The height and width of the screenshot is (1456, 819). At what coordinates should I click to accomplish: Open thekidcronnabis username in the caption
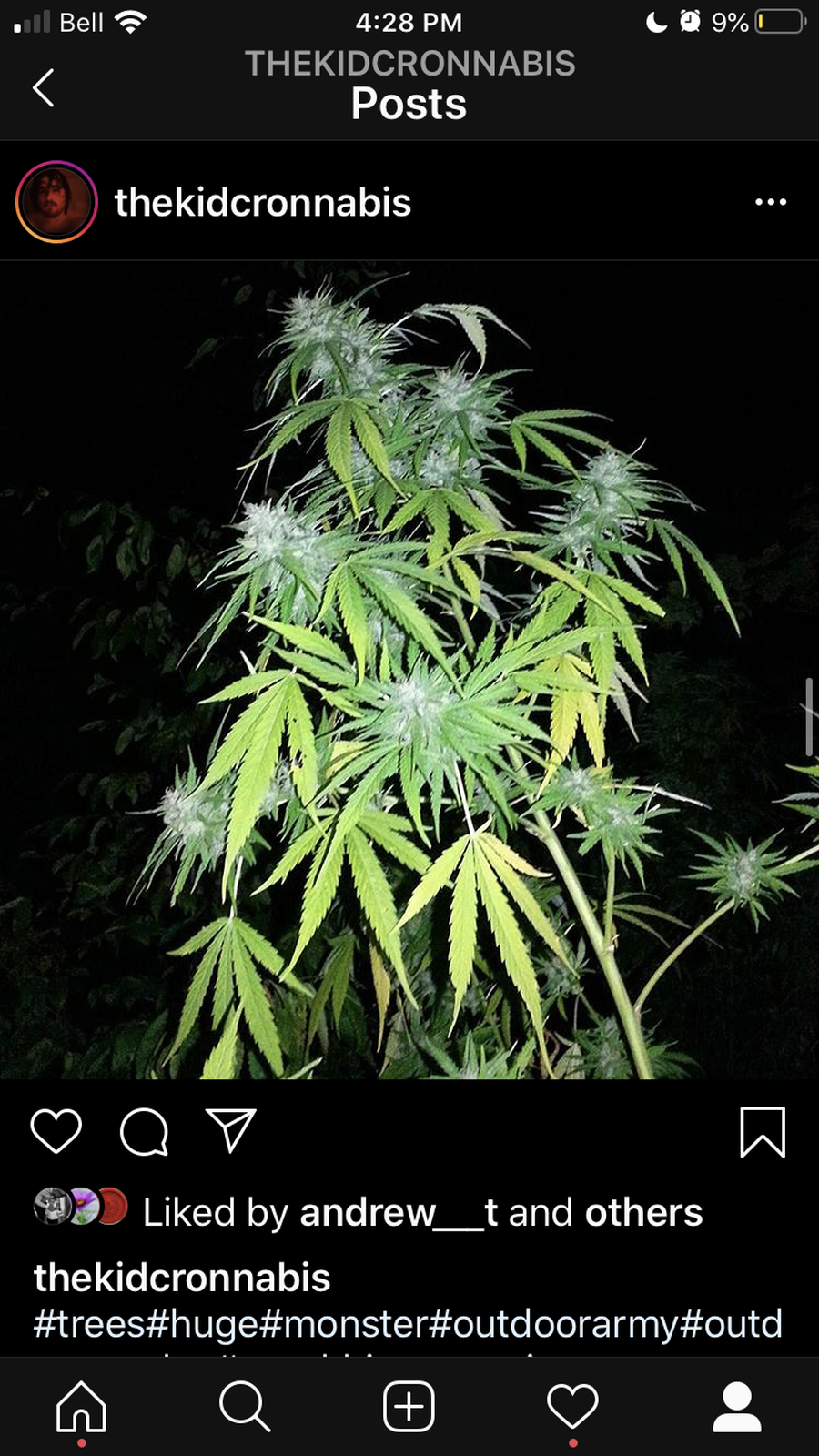pyautogui.click(x=182, y=1278)
